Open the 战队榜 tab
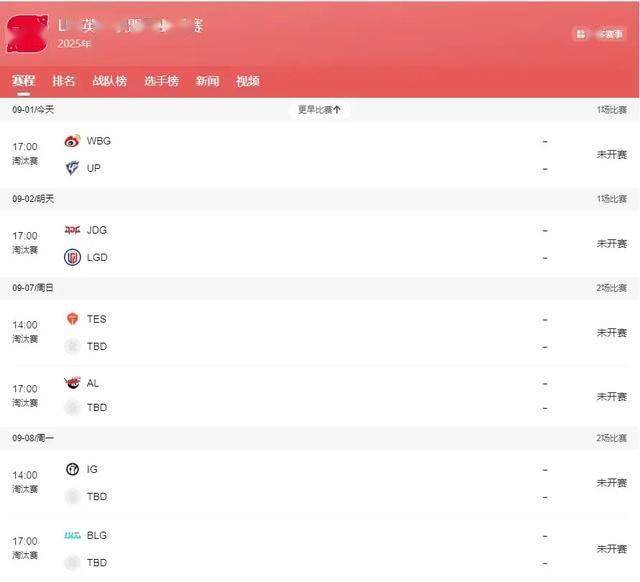The image size is (640, 582). (x=109, y=81)
